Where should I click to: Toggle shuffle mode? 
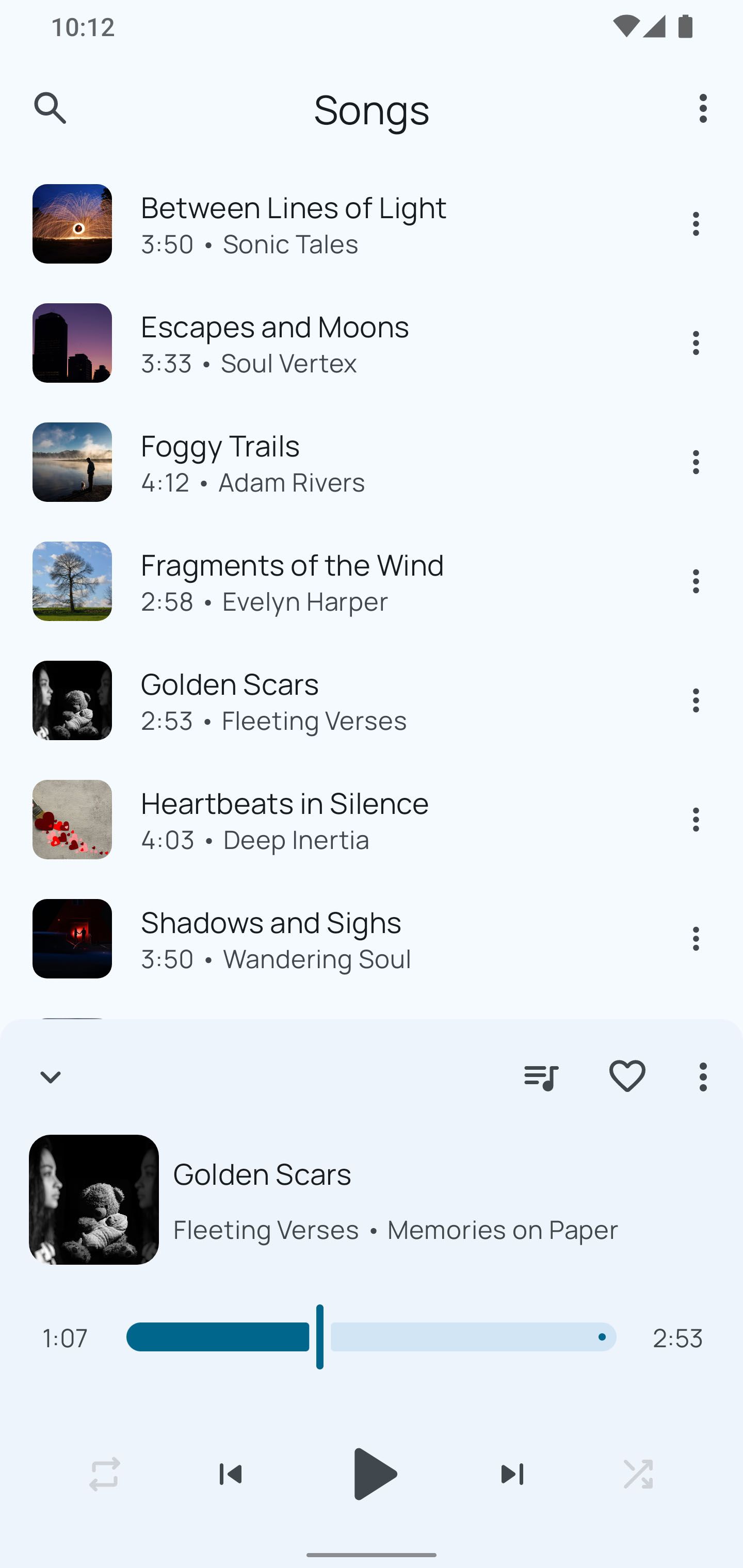tap(638, 1474)
